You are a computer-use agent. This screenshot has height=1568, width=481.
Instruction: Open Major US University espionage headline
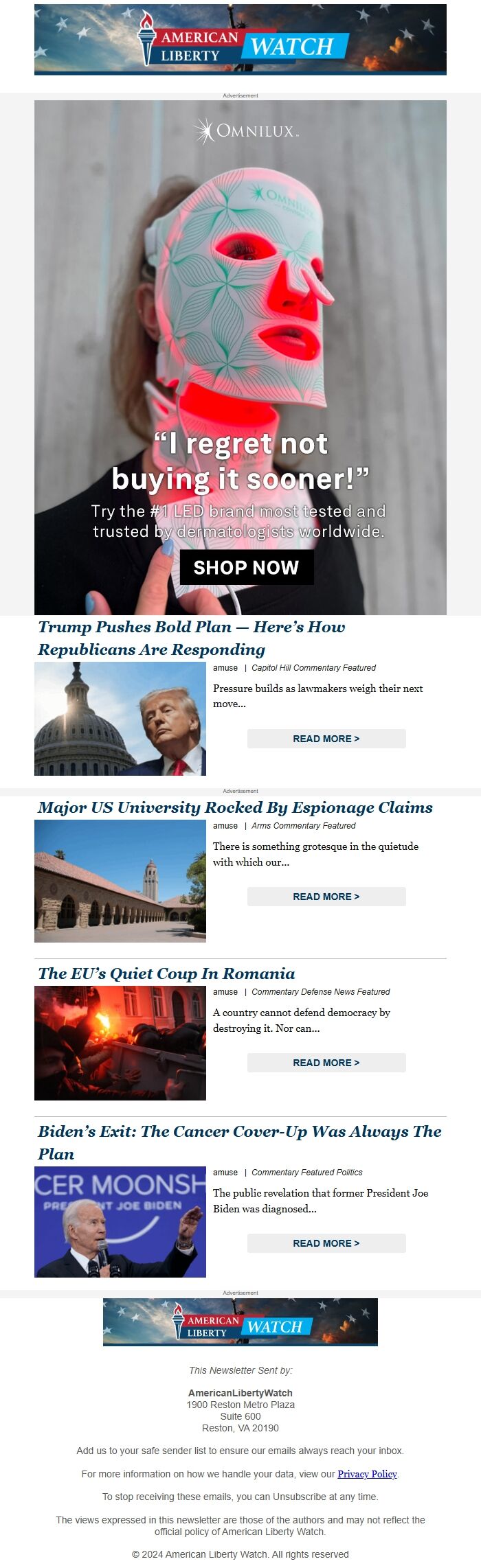235,807
